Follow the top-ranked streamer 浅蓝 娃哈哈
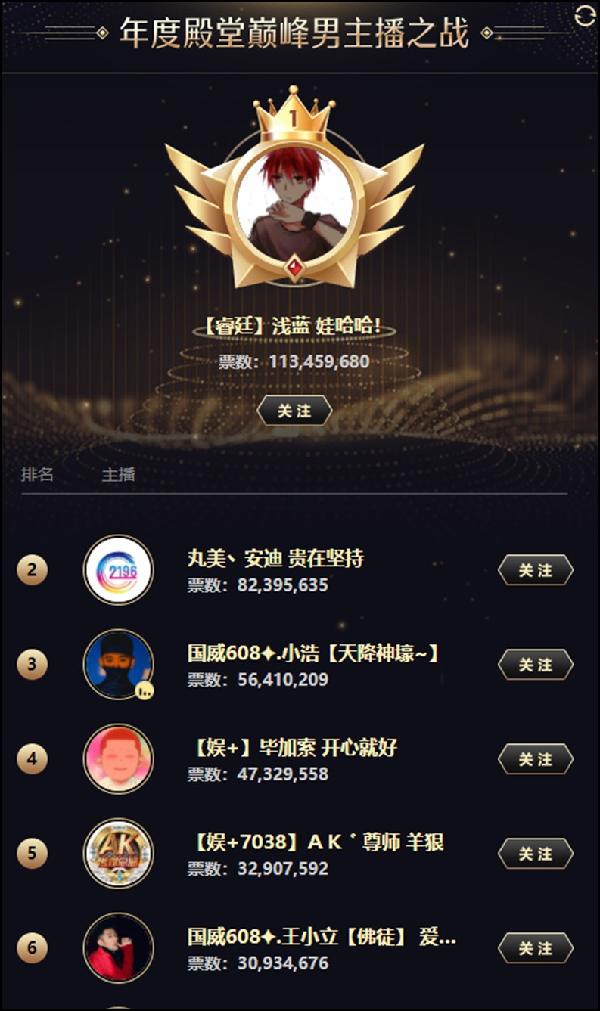Screen dimensions: 600x1011 pos(294,411)
